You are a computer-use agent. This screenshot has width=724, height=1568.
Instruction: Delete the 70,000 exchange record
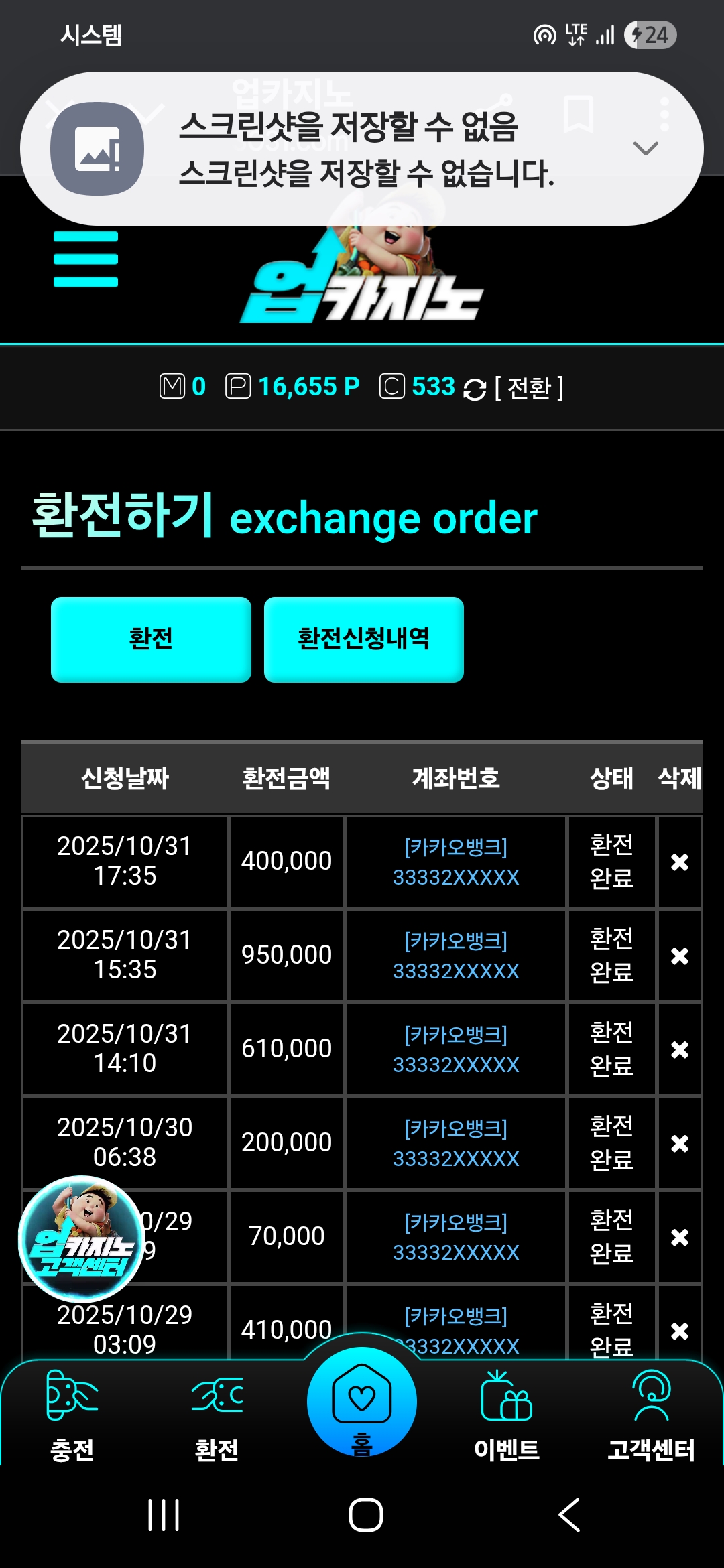coord(679,1237)
